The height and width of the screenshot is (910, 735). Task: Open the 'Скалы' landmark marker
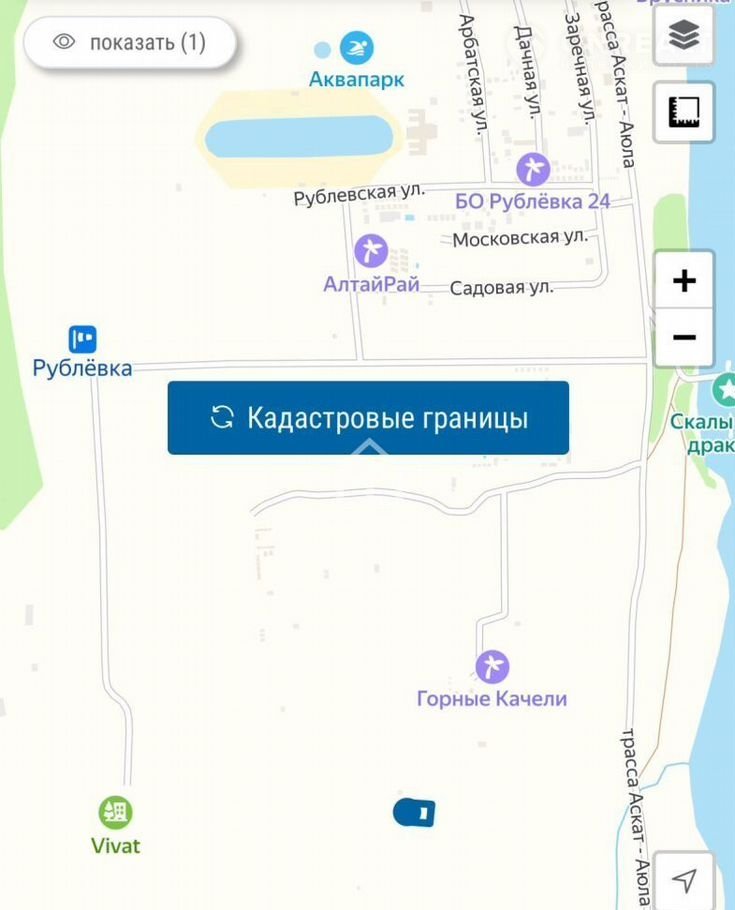pyautogui.click(x=724, y=385)
